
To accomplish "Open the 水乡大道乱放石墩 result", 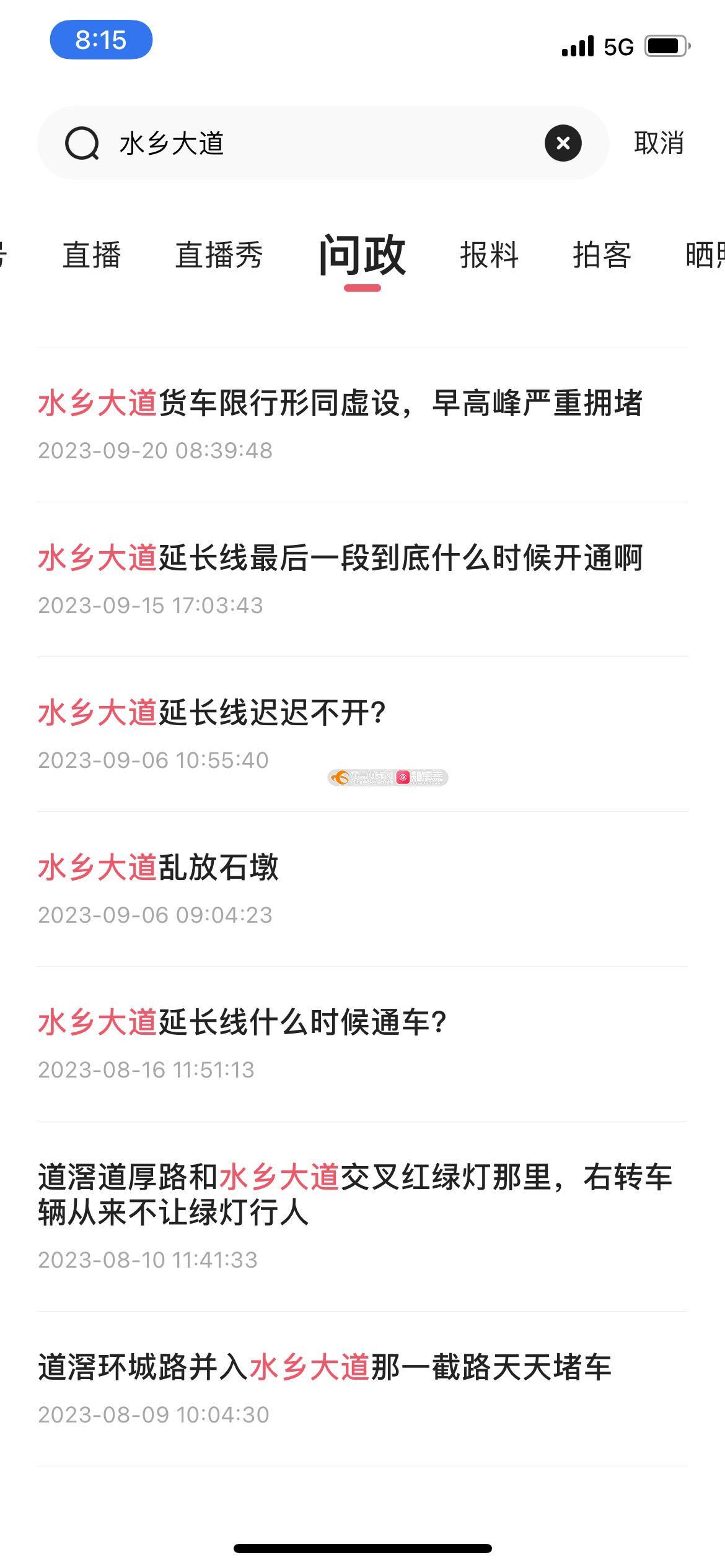I will [x=159, y=868].
